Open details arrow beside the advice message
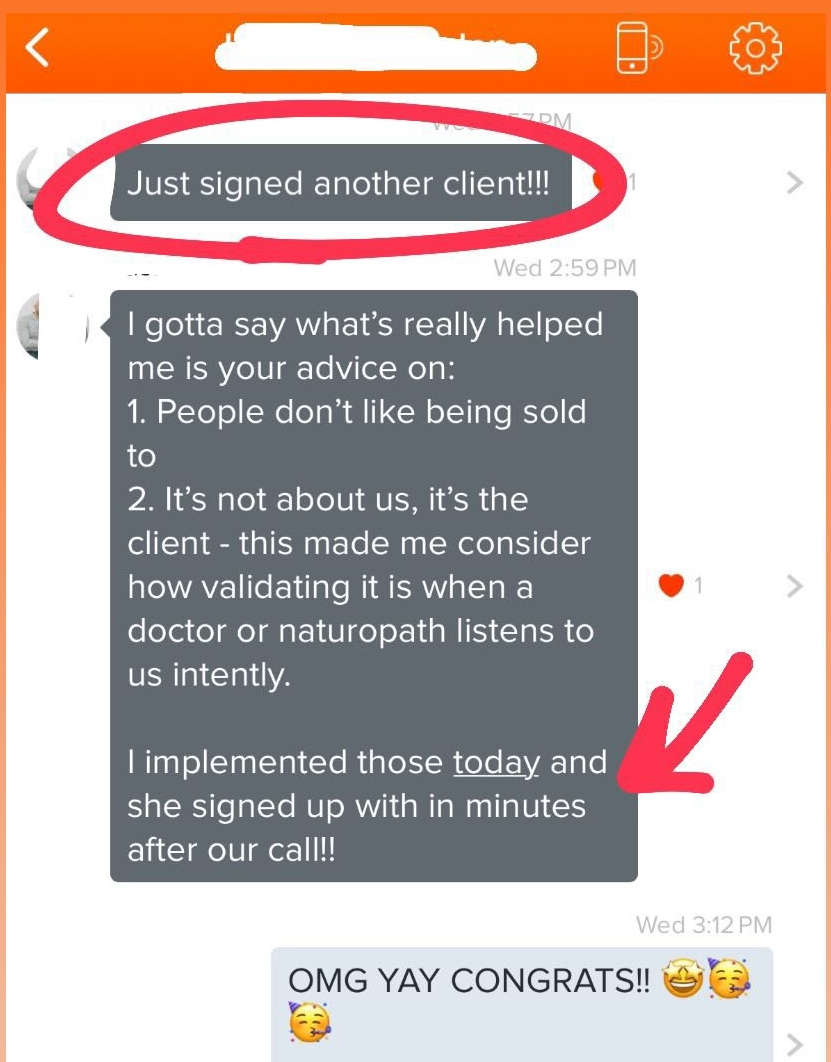The width and height of the screenshot is (831, 1062). (795, 586)
